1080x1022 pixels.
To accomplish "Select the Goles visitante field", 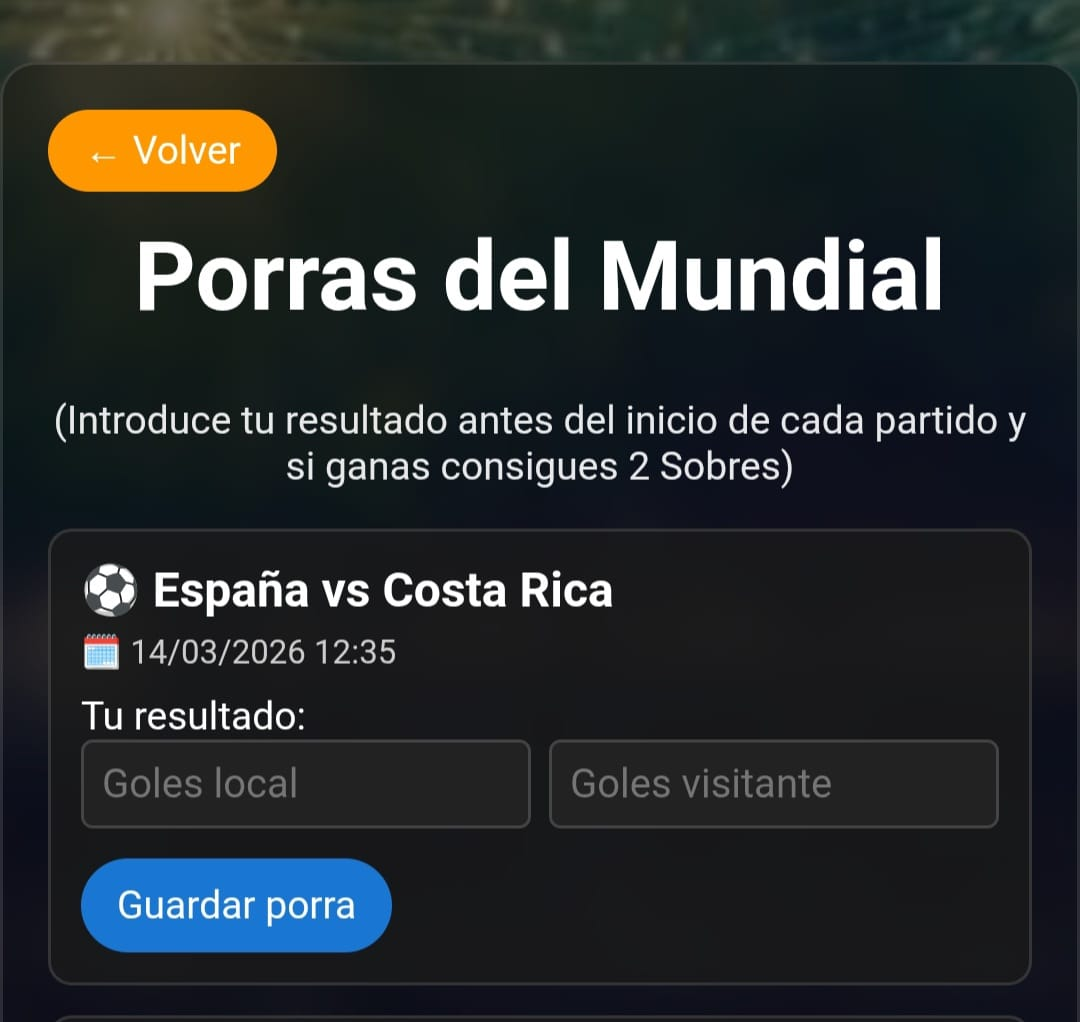I will coord(773,784).
